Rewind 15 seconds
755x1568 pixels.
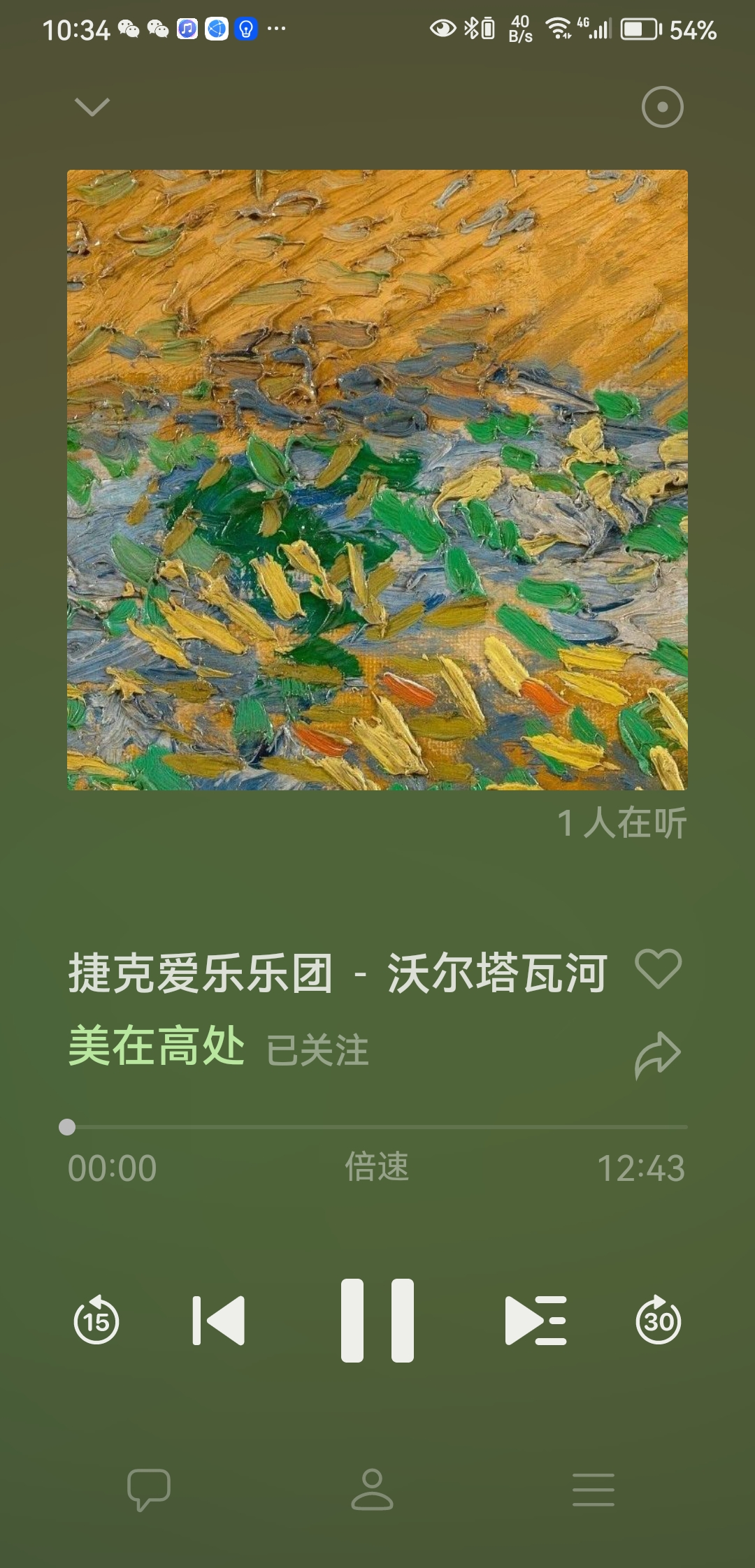coord(96,1321)
